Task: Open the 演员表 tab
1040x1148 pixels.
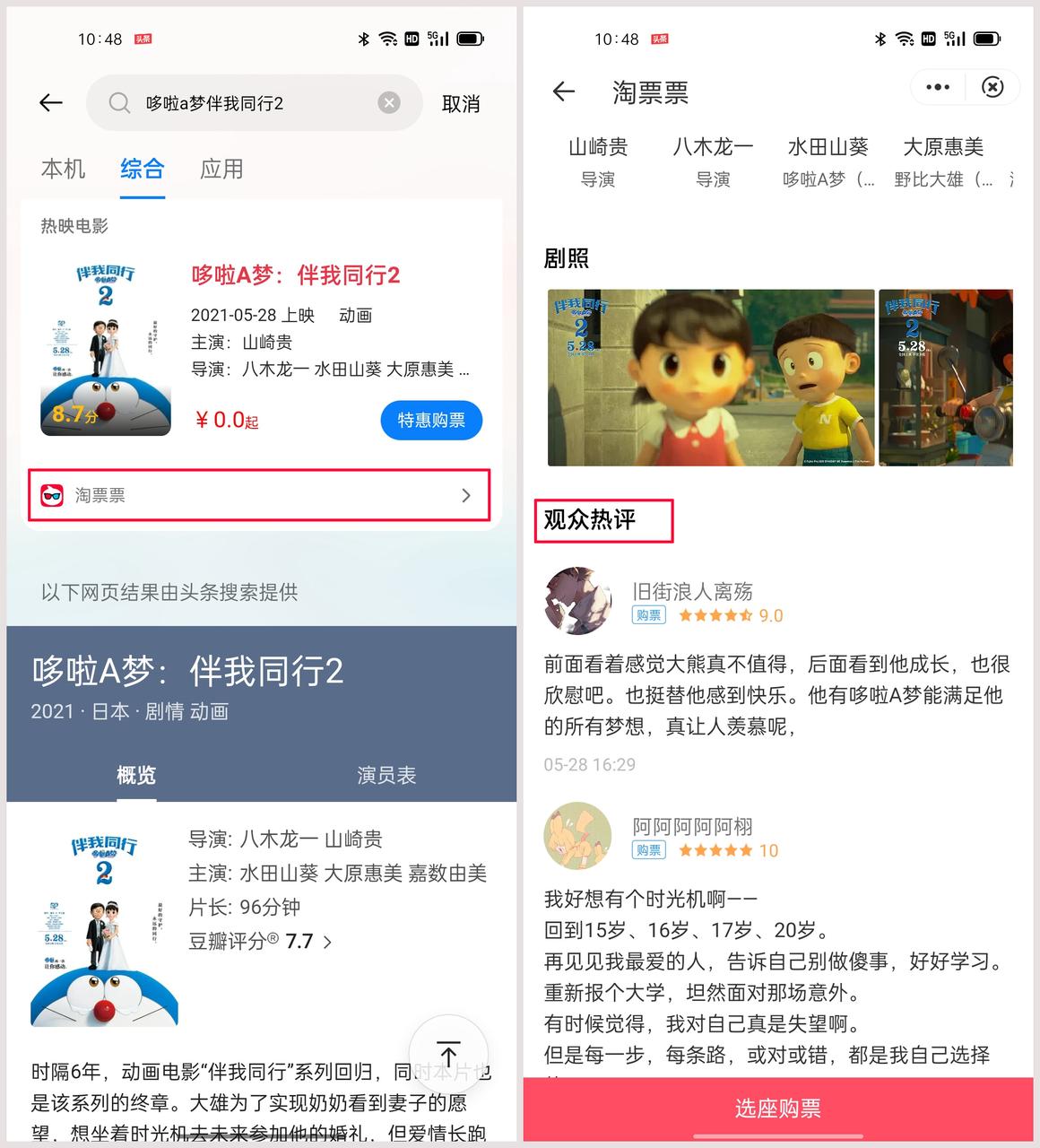Action: [x=386, y=775]
